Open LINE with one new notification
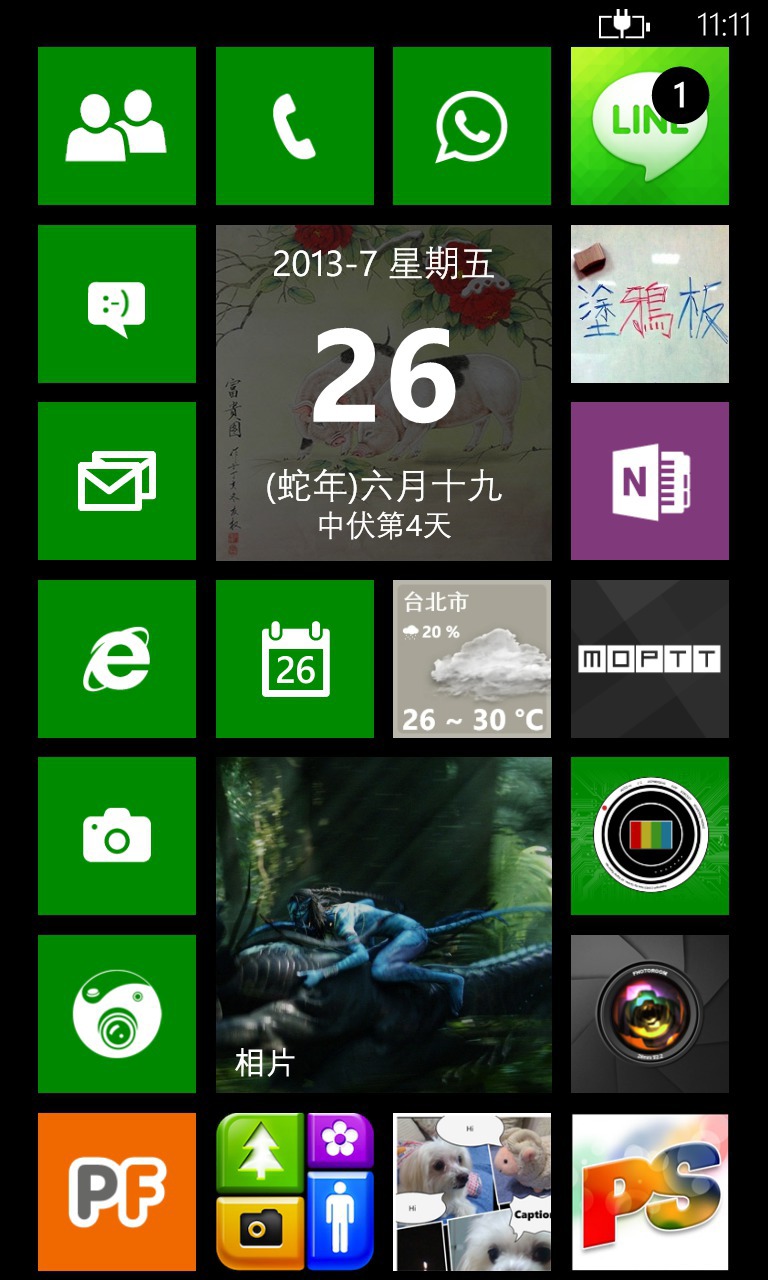 coord(650,126)
